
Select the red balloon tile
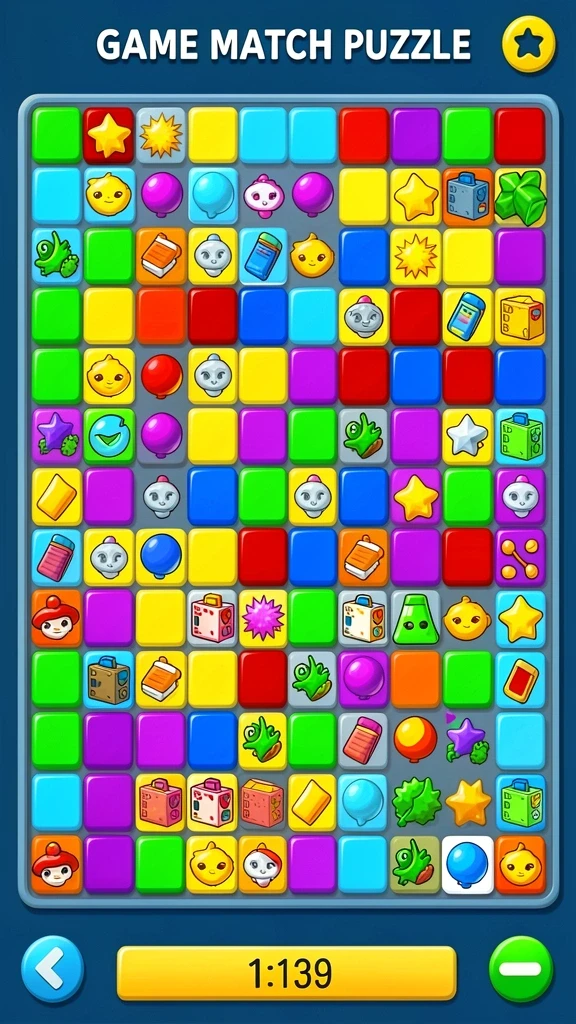pos(161,376)
